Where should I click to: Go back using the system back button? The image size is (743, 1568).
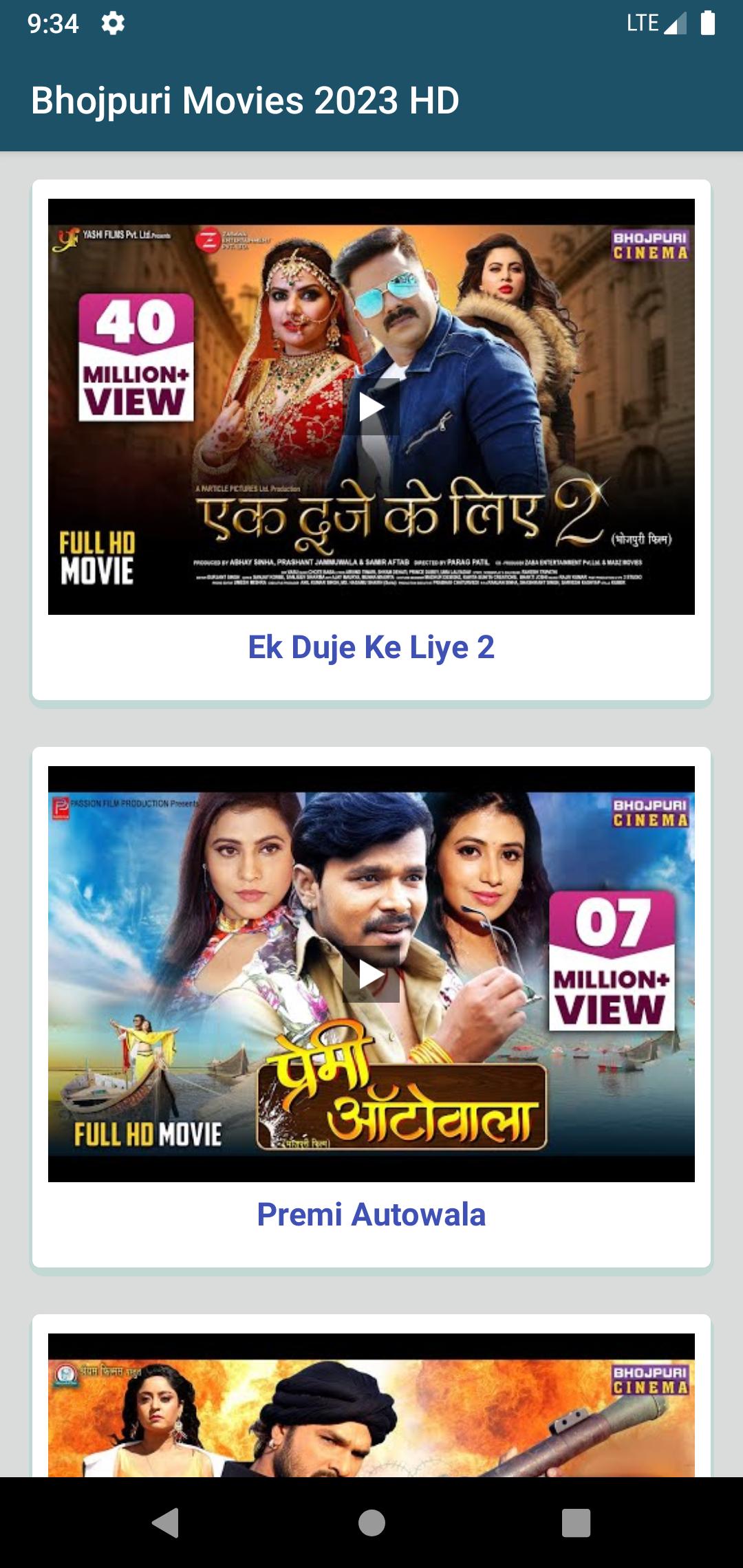click(166, 1523)
